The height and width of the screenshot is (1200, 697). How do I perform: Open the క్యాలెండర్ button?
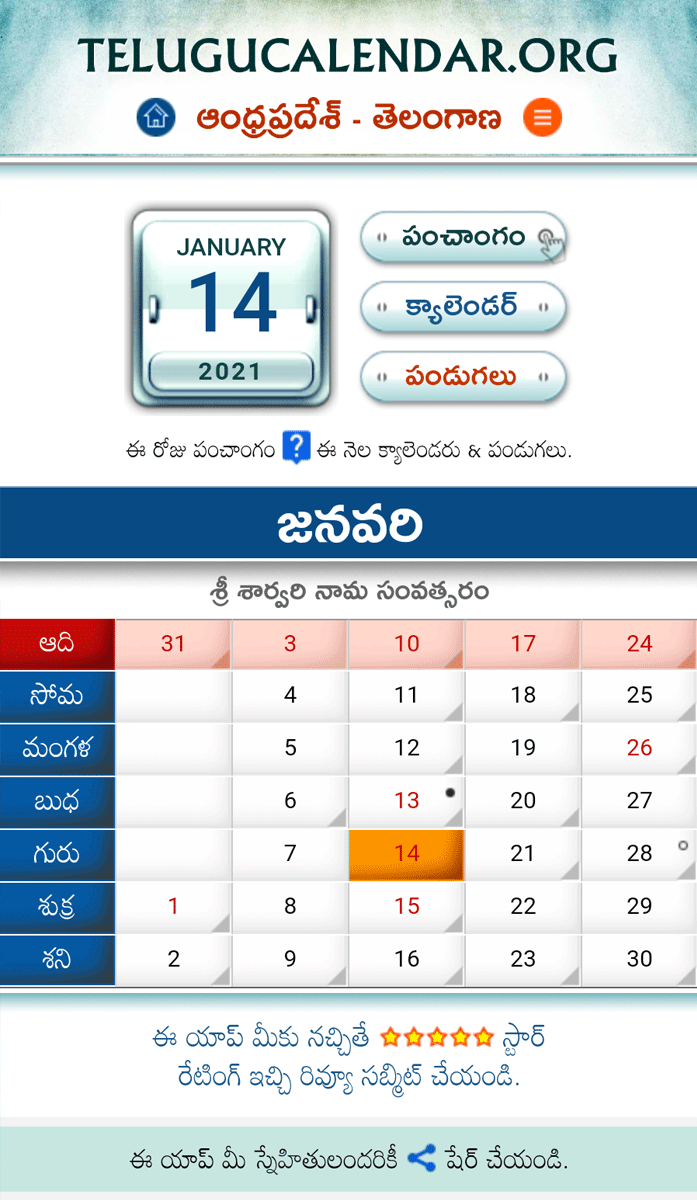pyautogui.click(x=464, y=307)
